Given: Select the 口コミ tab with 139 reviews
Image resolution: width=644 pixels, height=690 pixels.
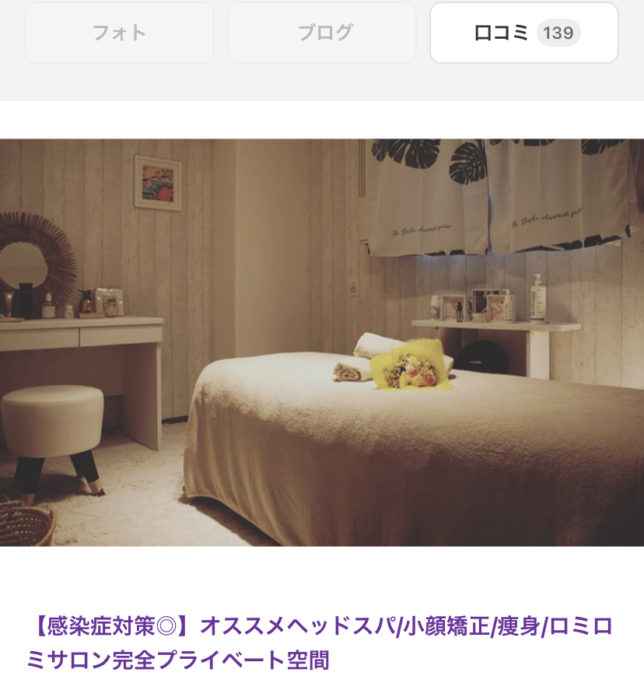Looking at the screenshot, I should pos(524,33).
